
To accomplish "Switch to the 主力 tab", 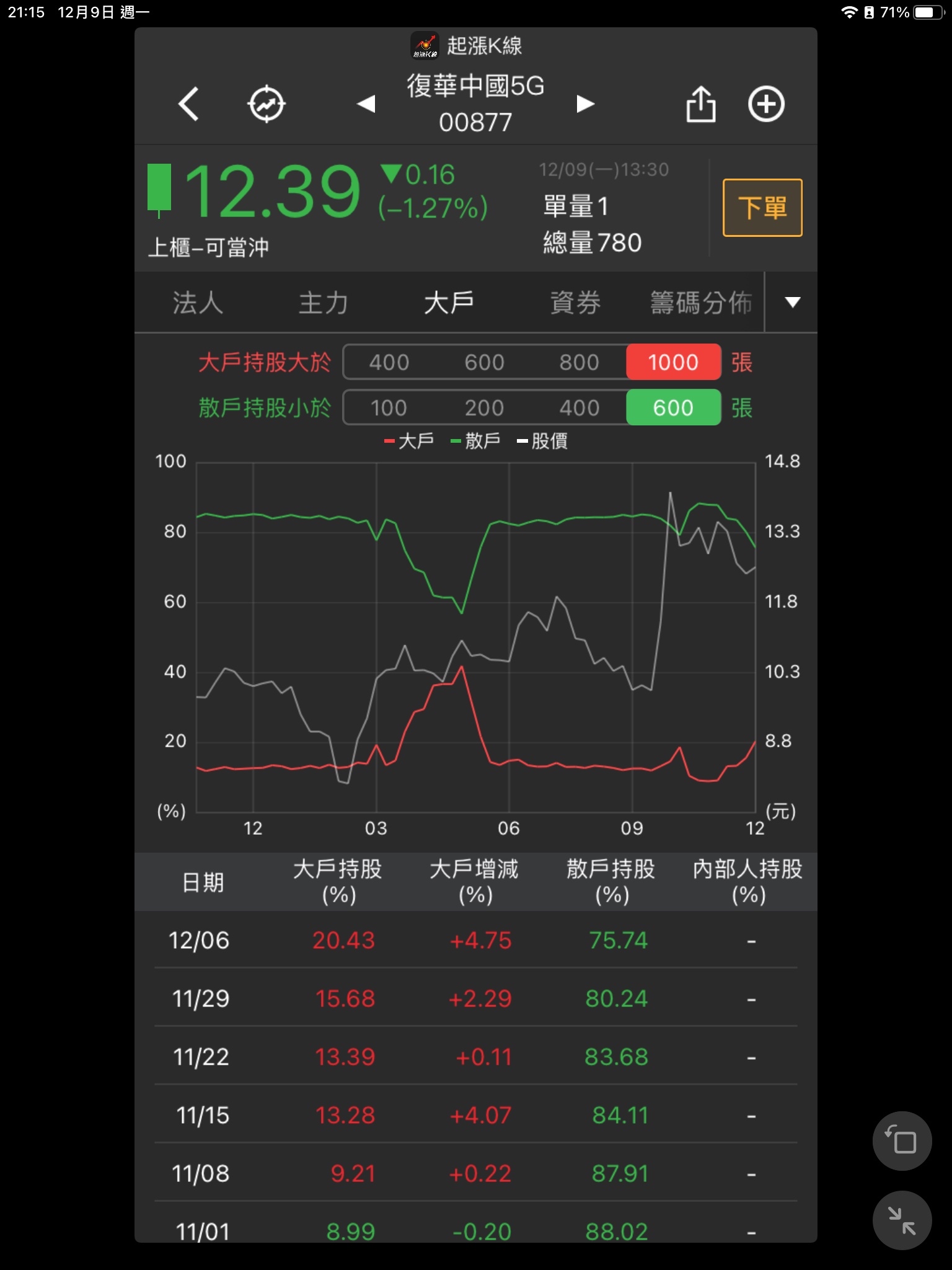I will click(323, 303).
